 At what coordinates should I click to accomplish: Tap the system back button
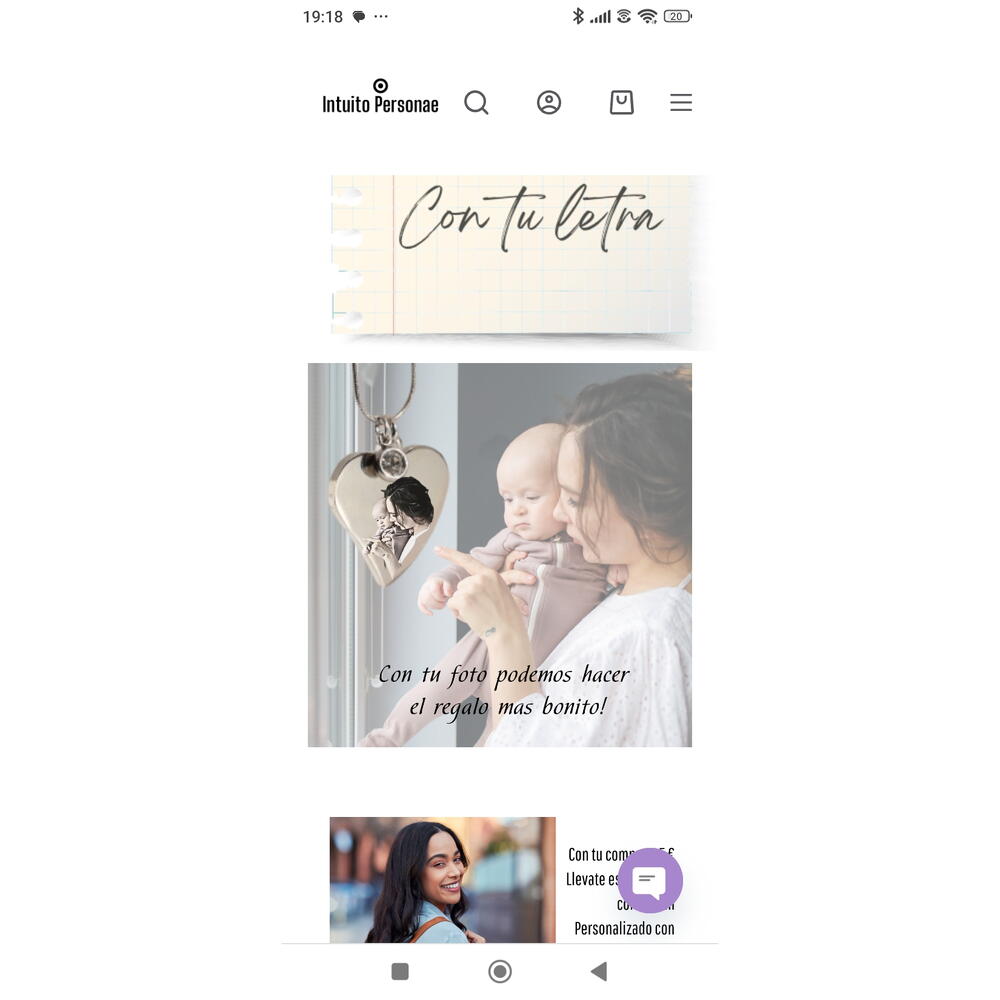(598, 971)
